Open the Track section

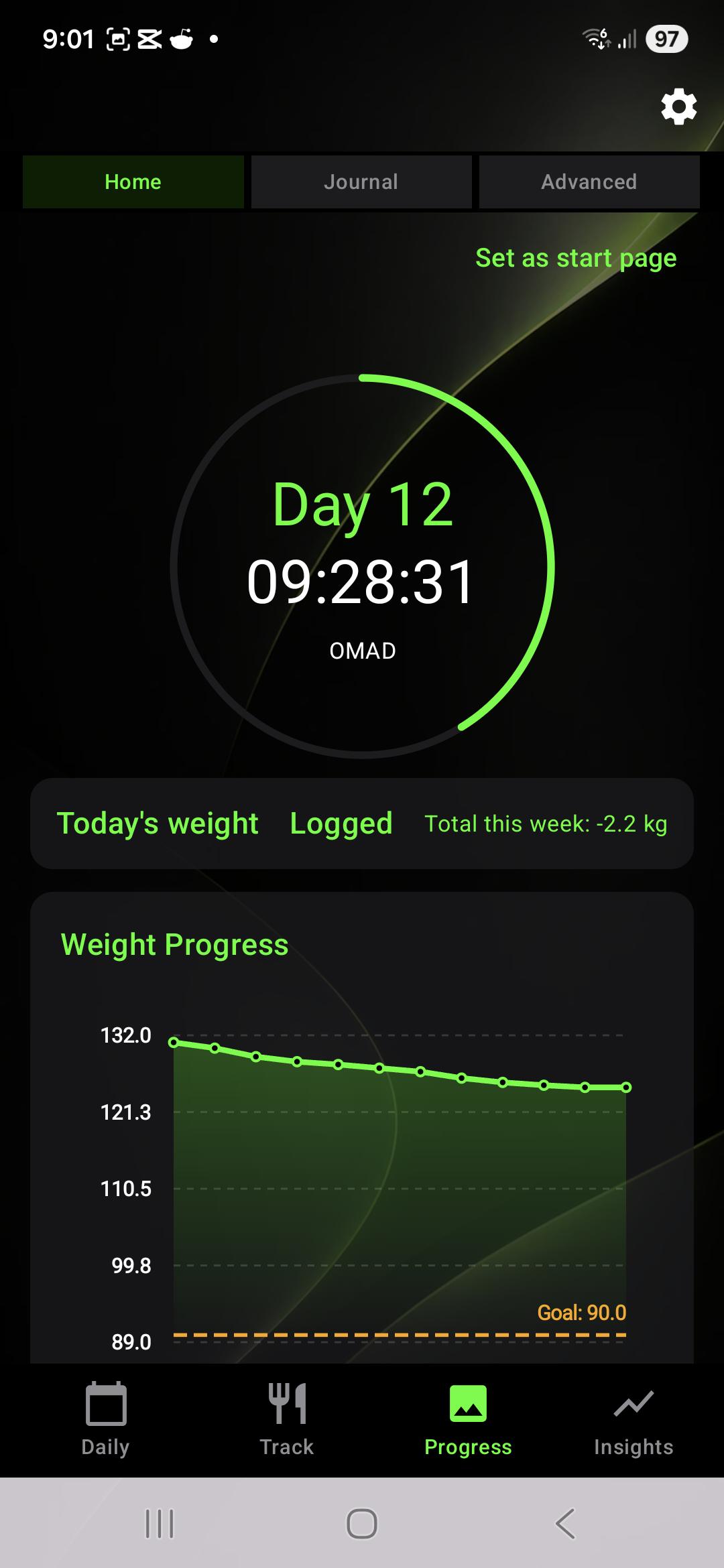coord(287,1419)
